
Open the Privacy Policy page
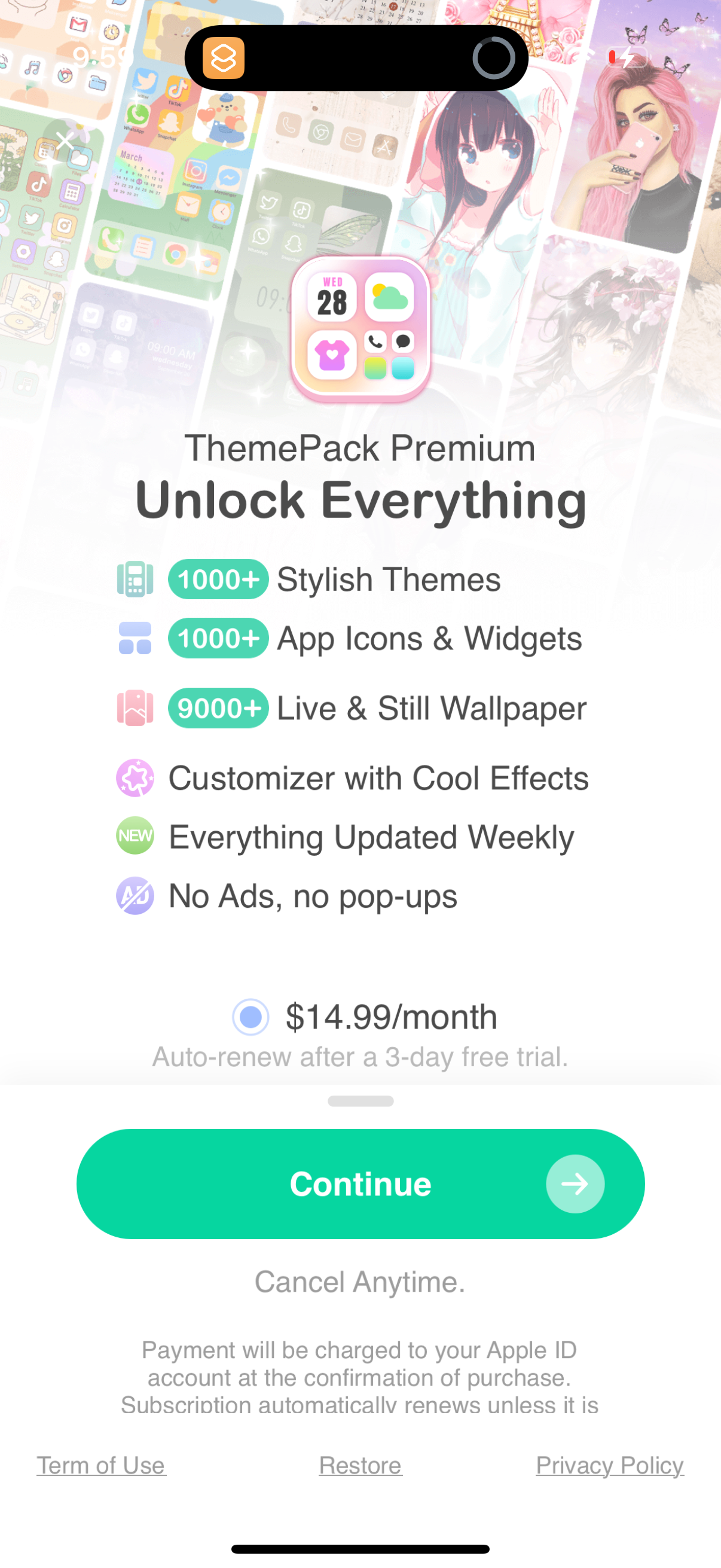(x=609, y=1465)
